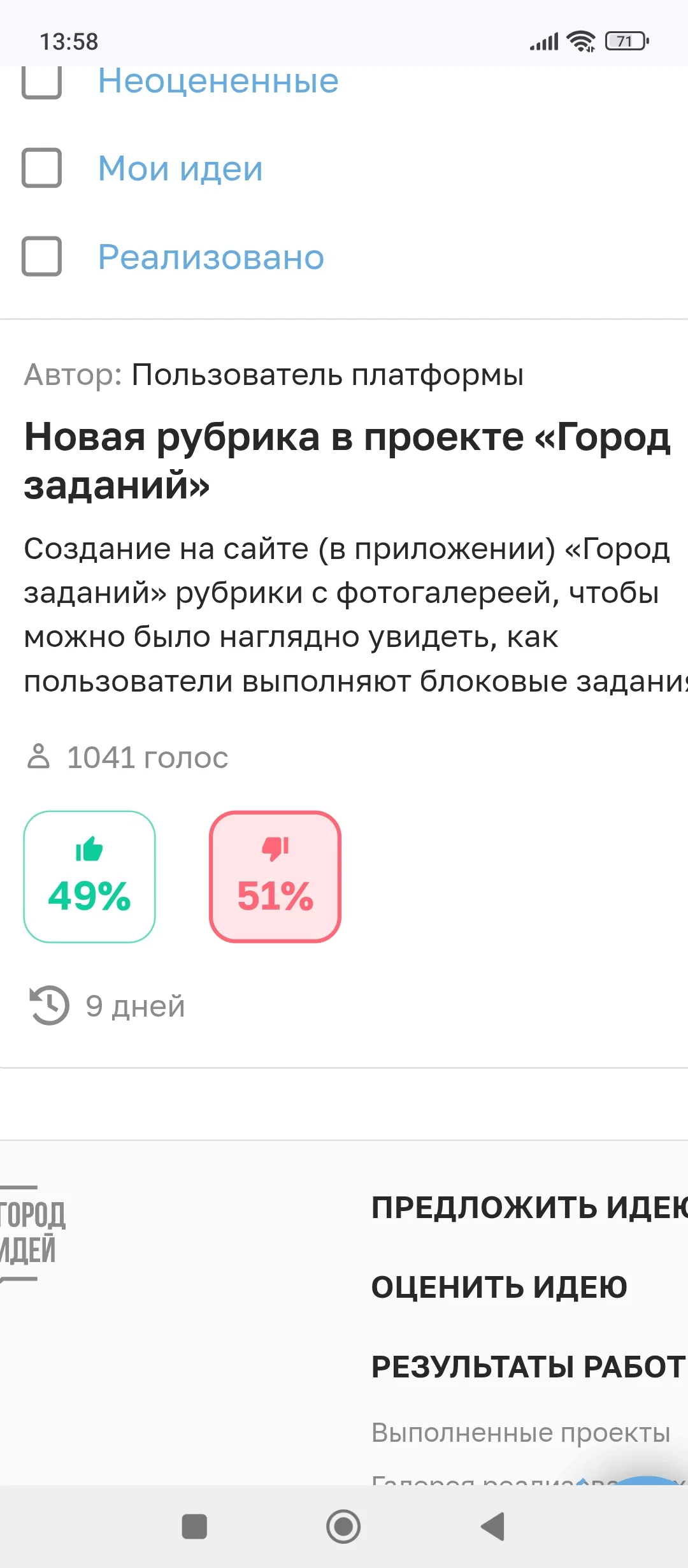
Task: Open the idea «Новая рубрика в проекте Город заданий»
Action: (347, 461)
